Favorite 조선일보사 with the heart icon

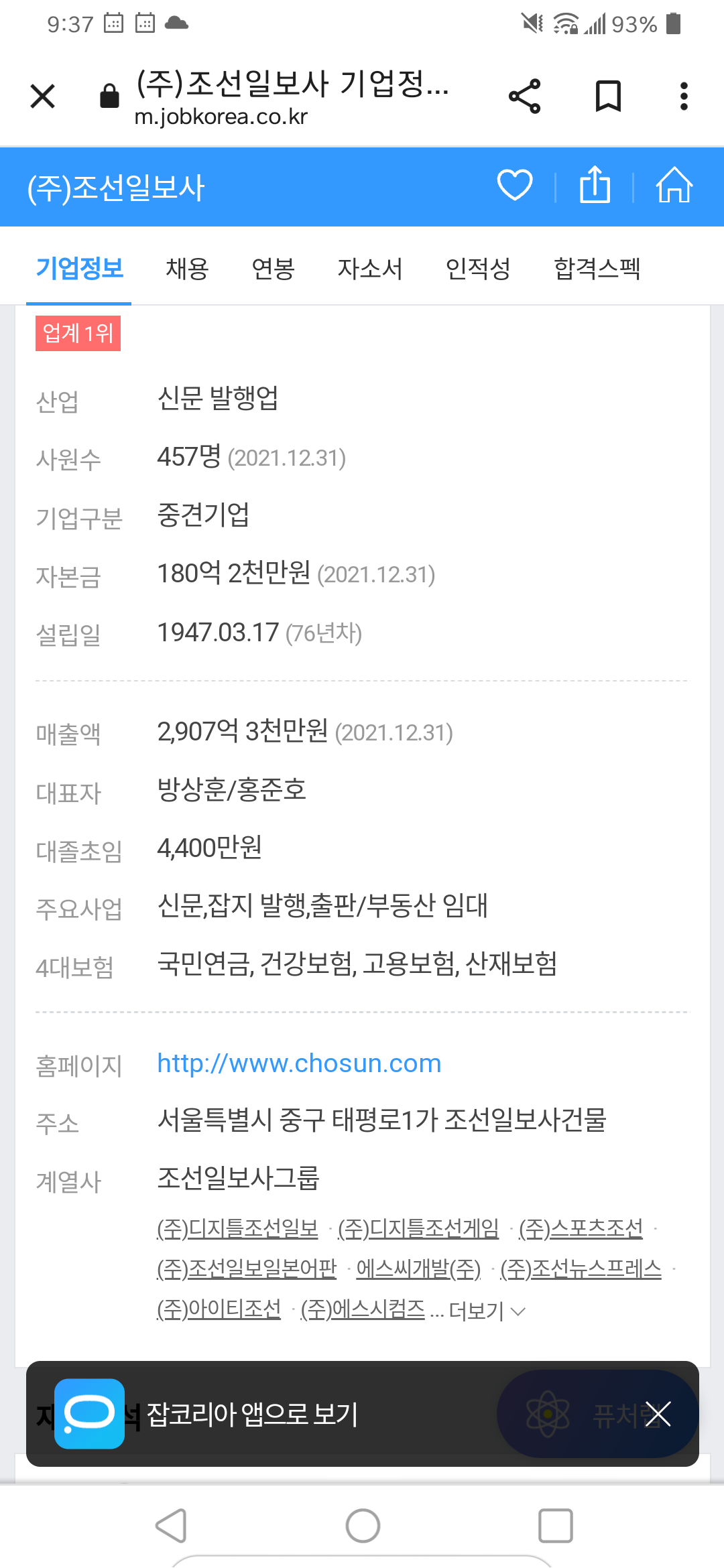(x=515, y=186)
